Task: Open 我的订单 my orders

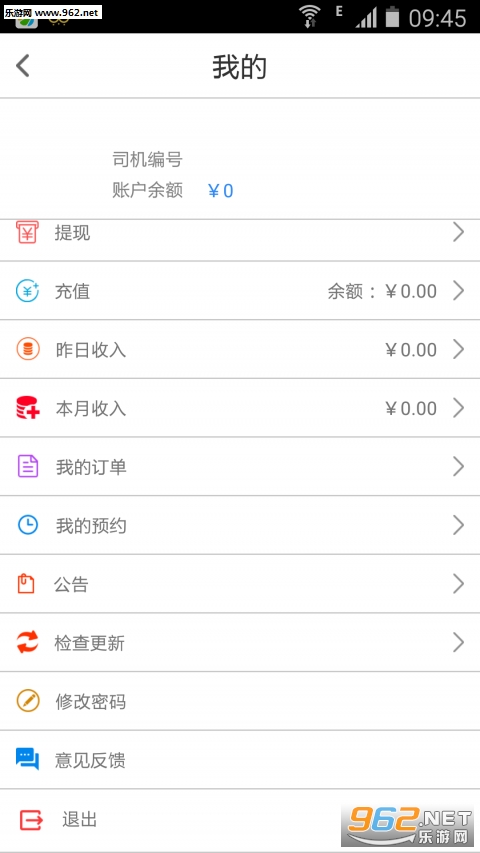Action: point(240,467)
